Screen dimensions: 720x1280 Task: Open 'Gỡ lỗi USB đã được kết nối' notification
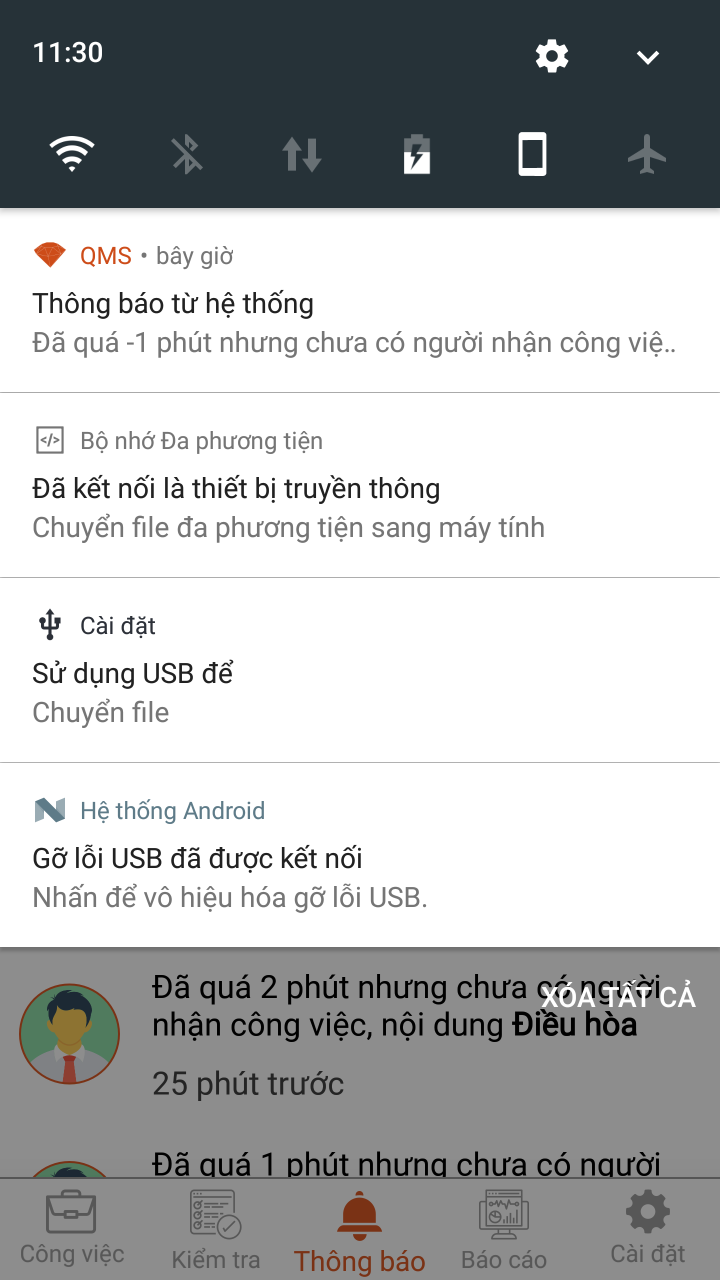point(360,855)
